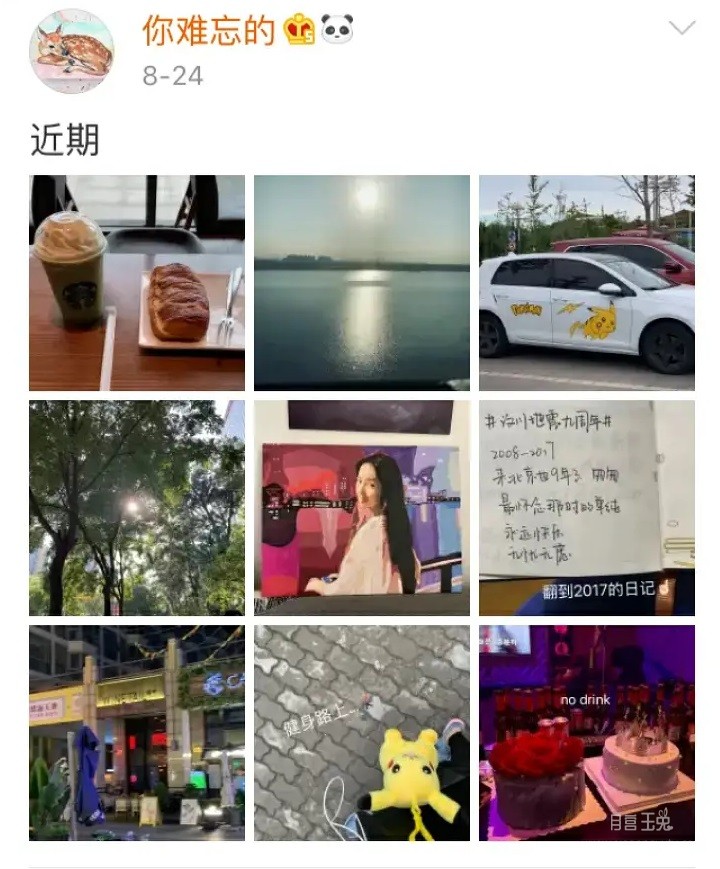Expand the post options chevron
The width and height of the screenshot is (720, 869).
(681, 28)
